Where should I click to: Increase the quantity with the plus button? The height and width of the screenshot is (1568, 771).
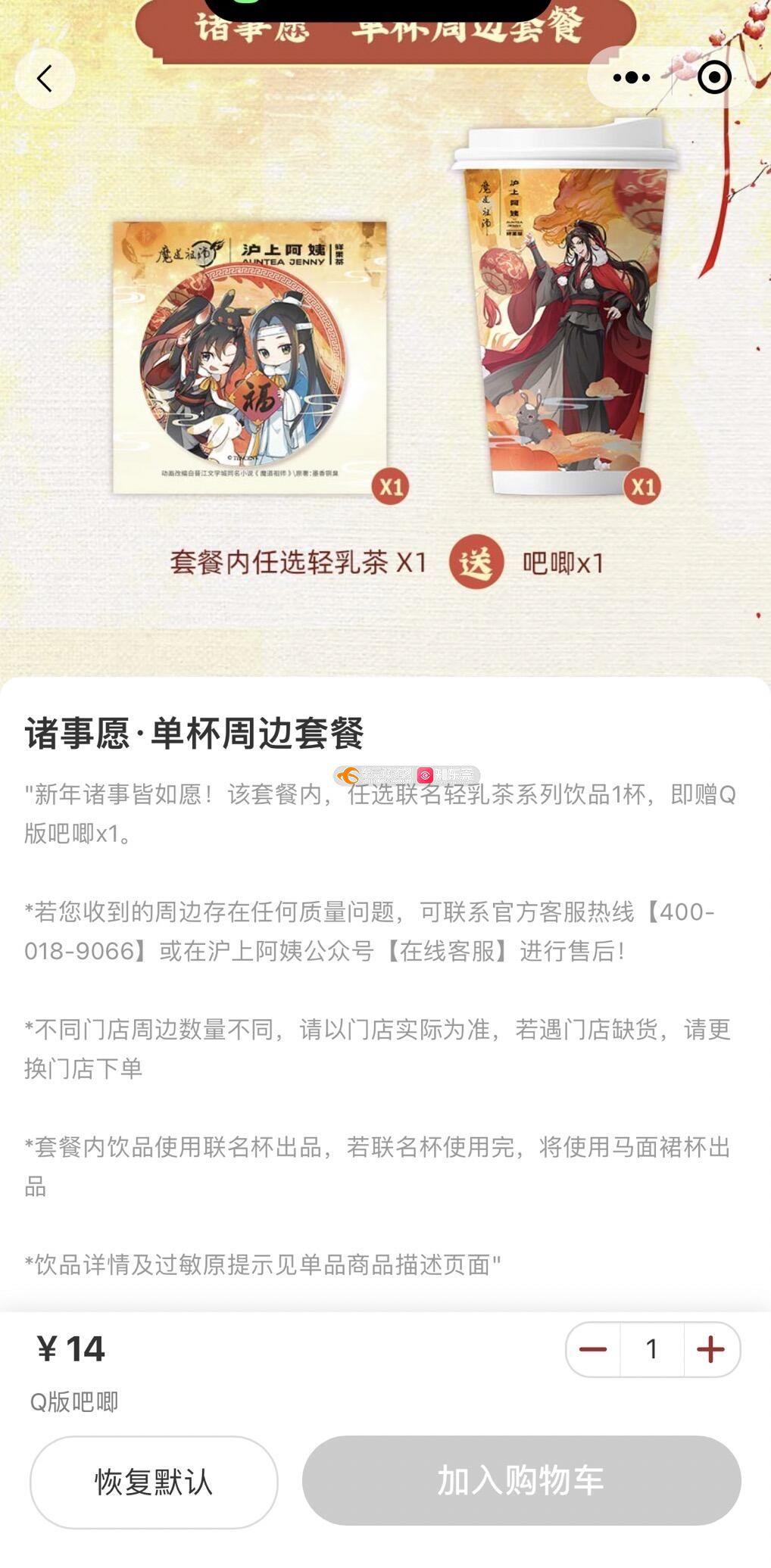pos(710,1349)
